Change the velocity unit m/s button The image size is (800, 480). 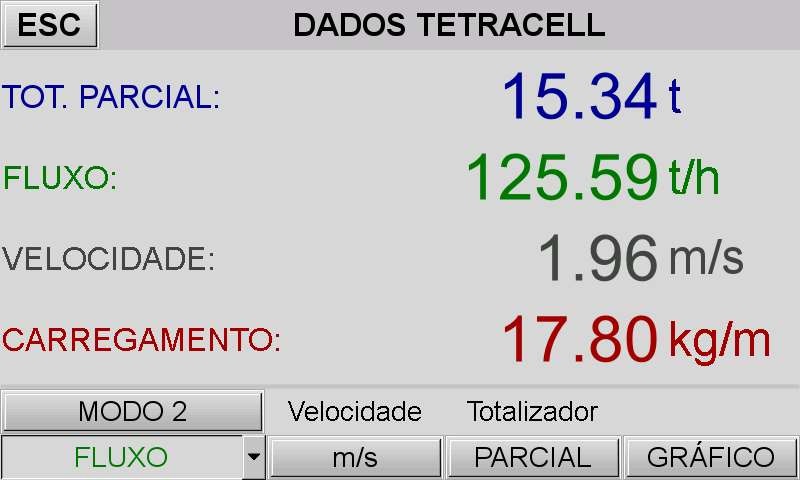355,457
